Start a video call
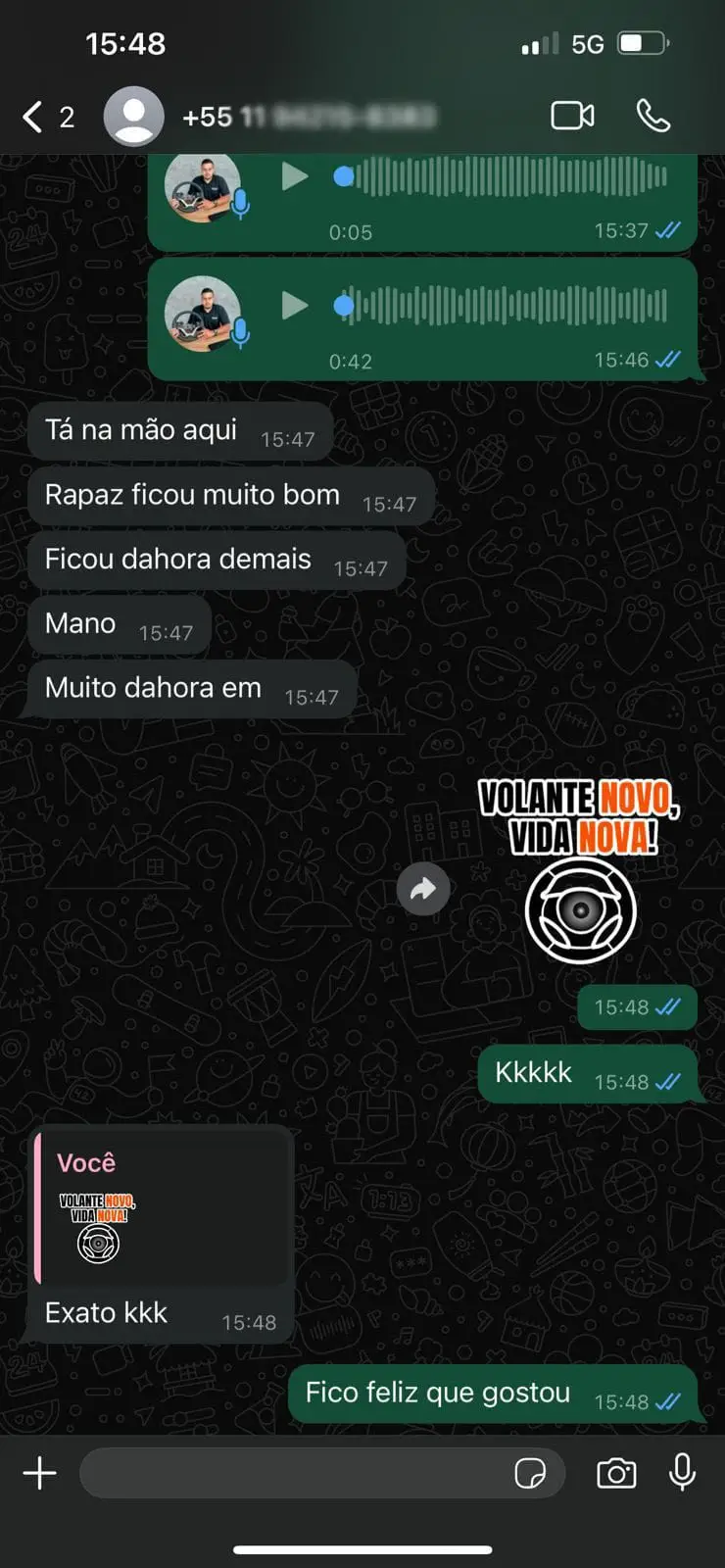 point(572,116)
